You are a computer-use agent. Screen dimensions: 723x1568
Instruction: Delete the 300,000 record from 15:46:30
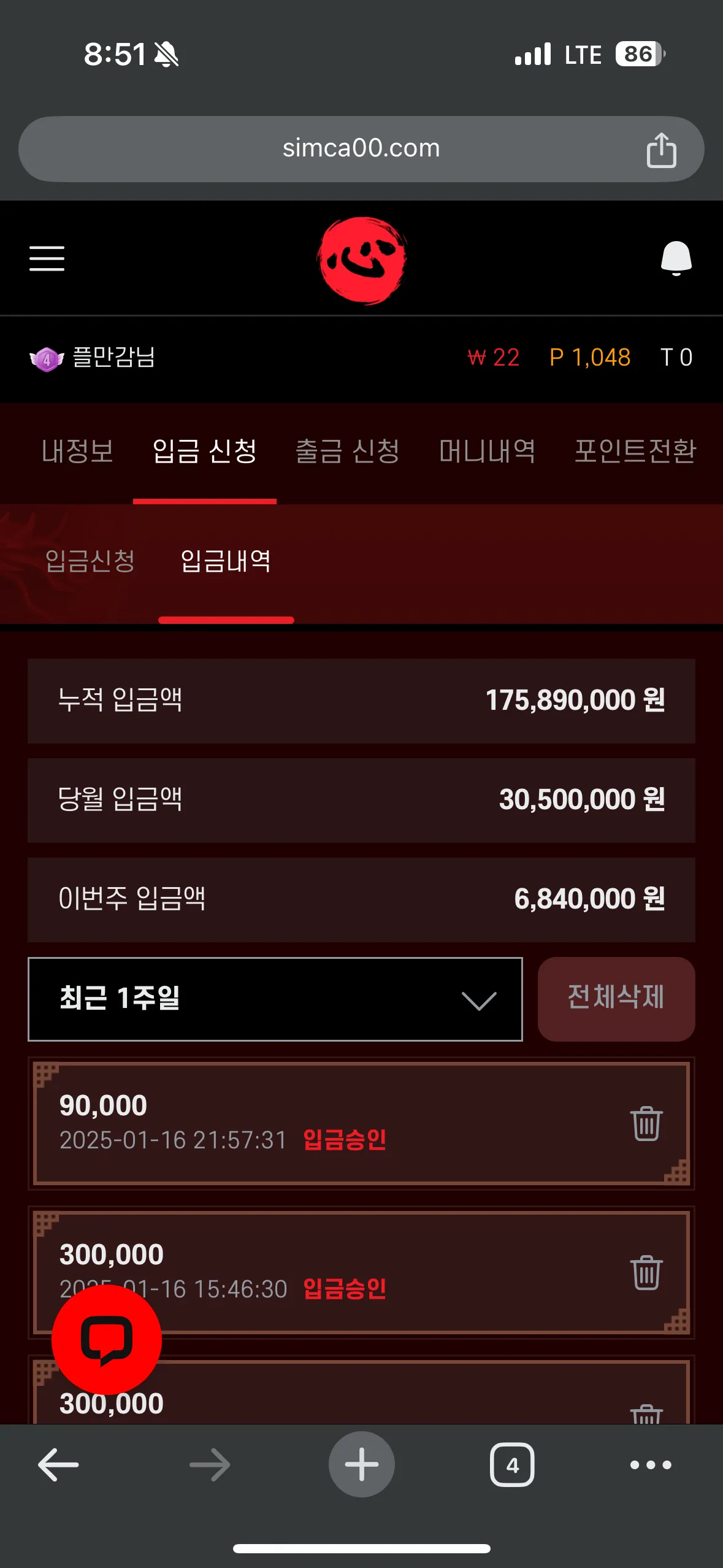pyautogui.click(x=646, y=1272)
